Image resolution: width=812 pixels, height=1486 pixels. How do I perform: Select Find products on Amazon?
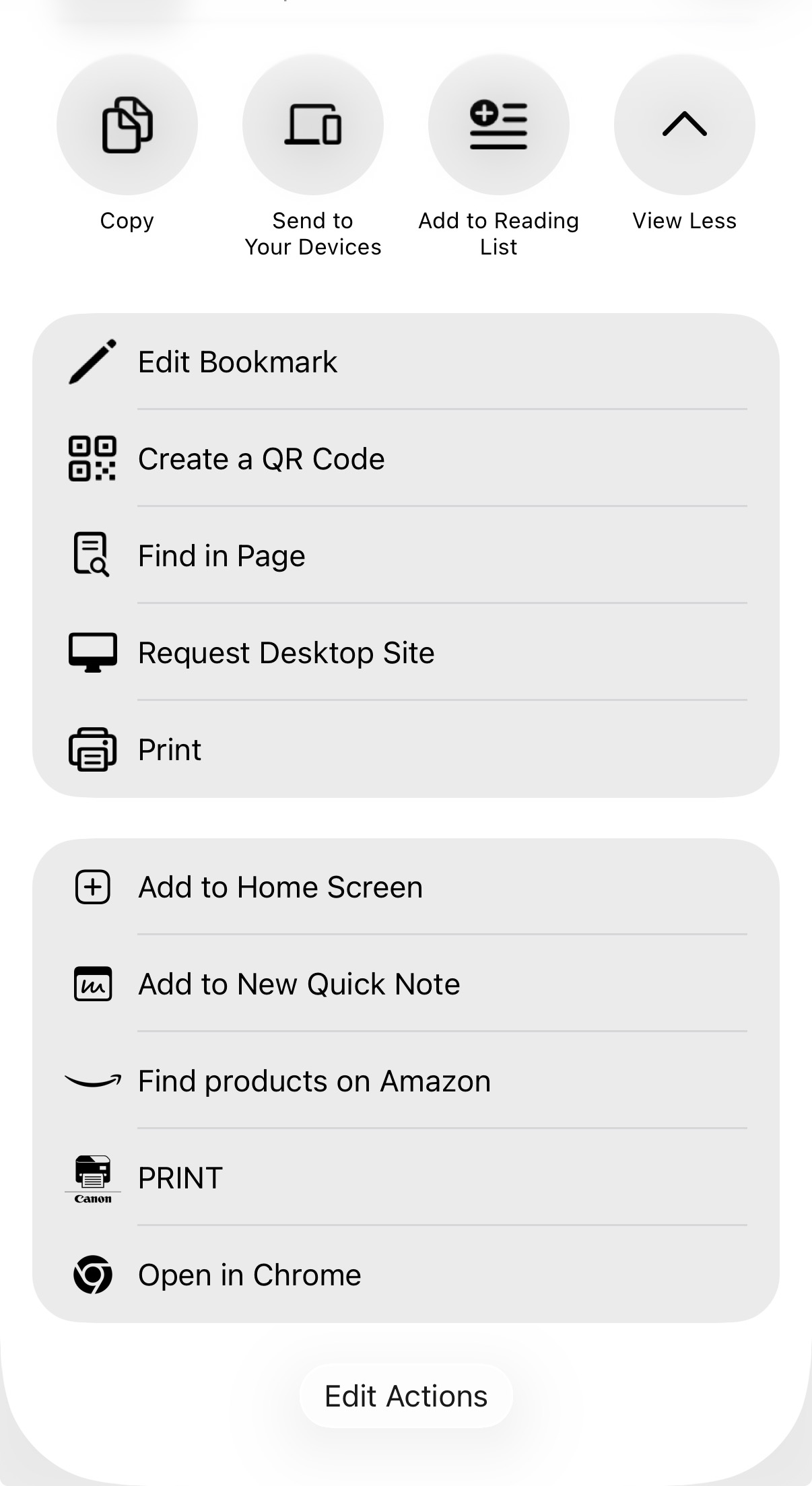click(406, 1081)
